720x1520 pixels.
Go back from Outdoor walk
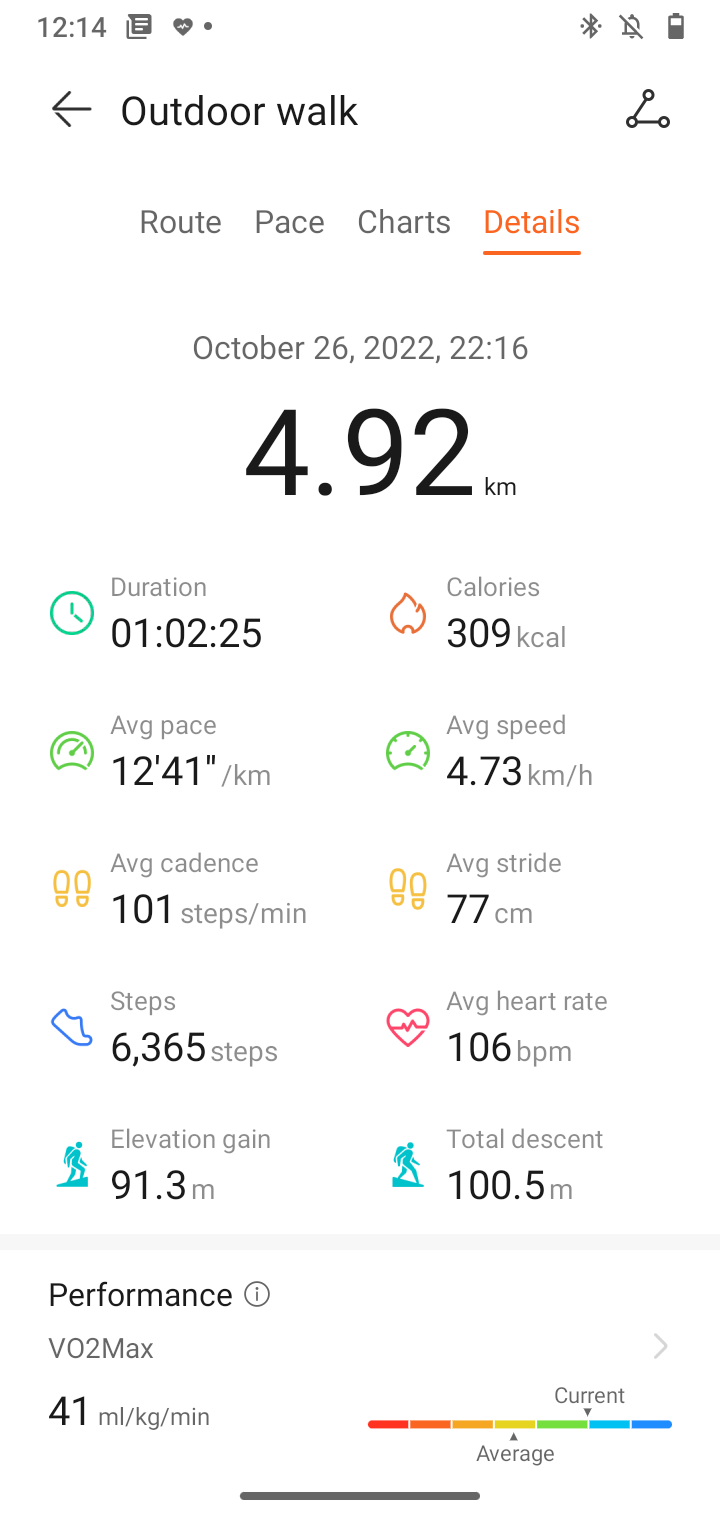[x=71, y=110]
